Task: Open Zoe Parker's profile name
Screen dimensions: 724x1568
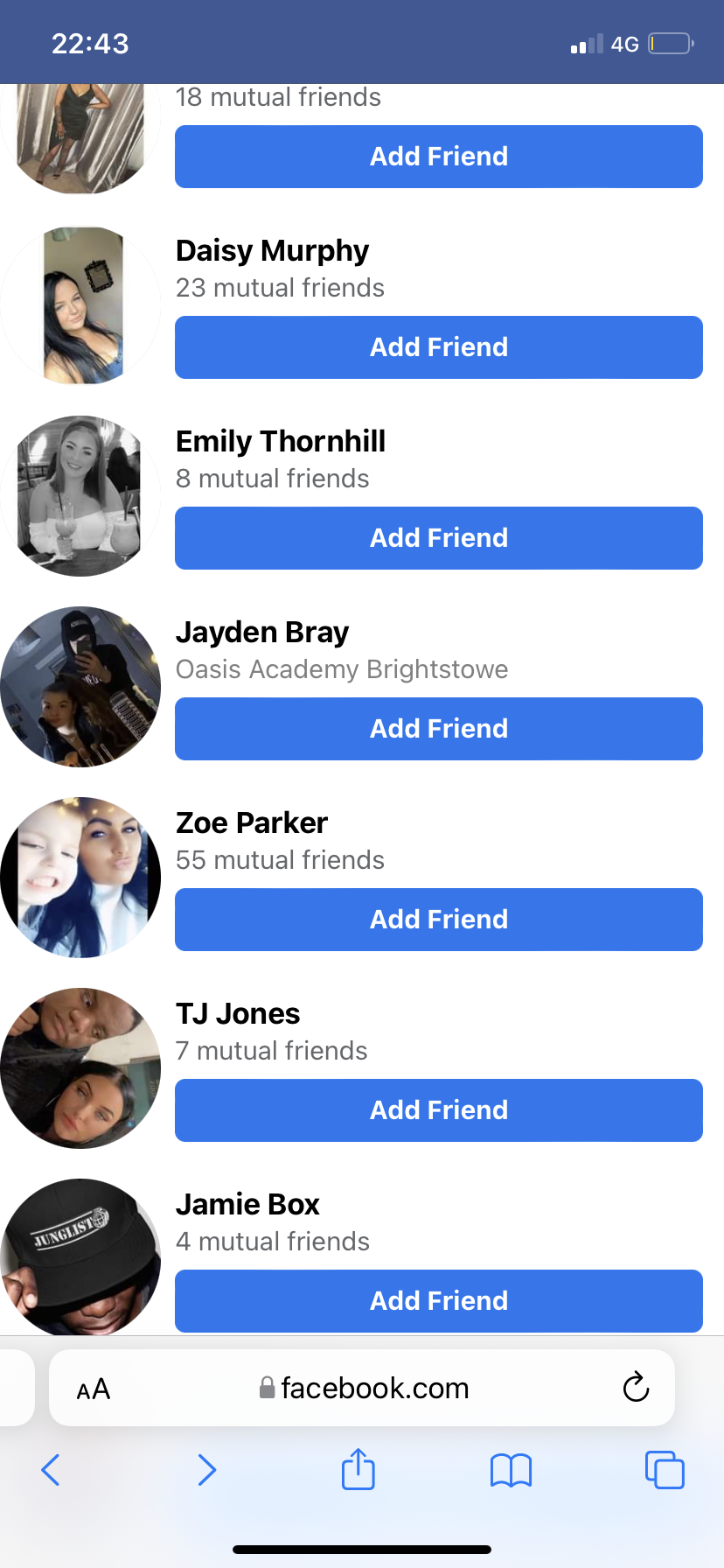Action: (x=252, y=822)
